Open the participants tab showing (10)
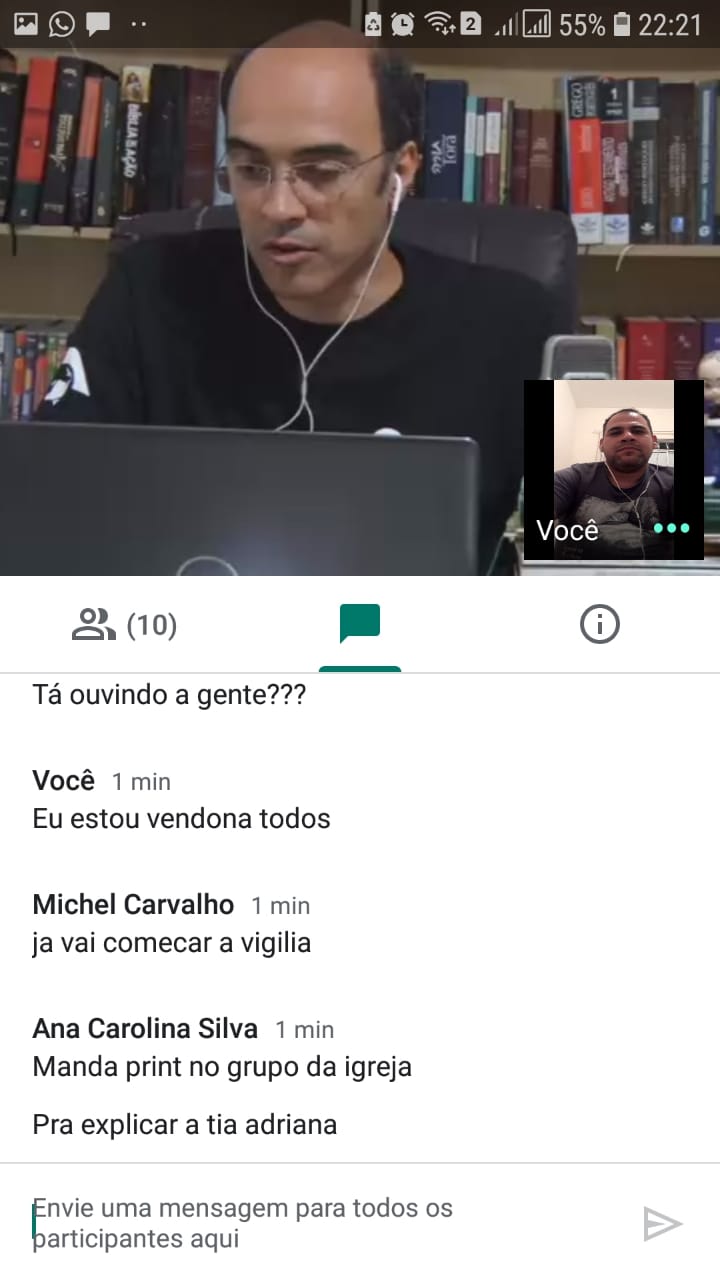This screenshot has width=720, height=1280. [x=124, y=625]
